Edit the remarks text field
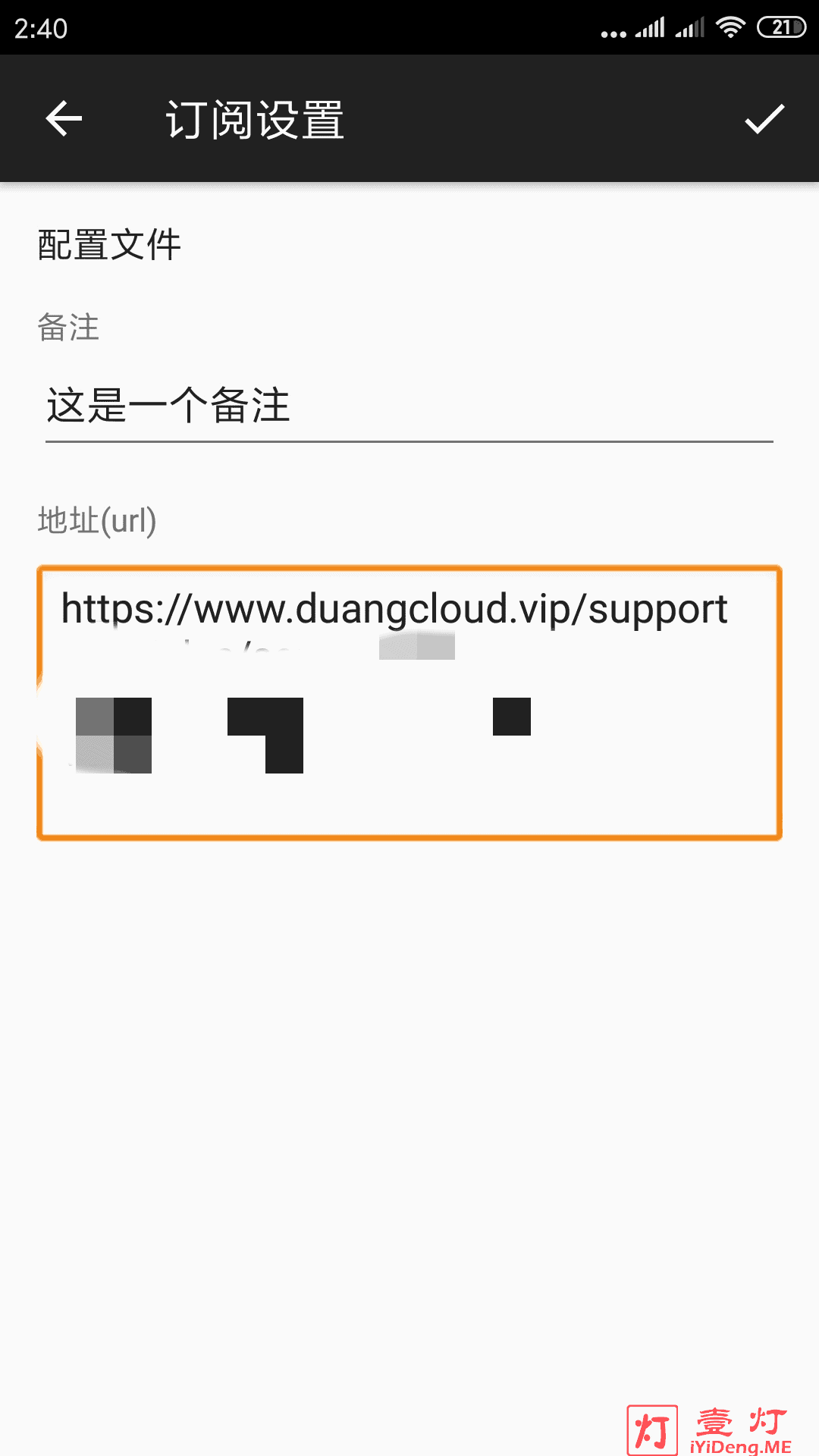The height and width of the screenshot is (1456, 819). click(409, 406)
